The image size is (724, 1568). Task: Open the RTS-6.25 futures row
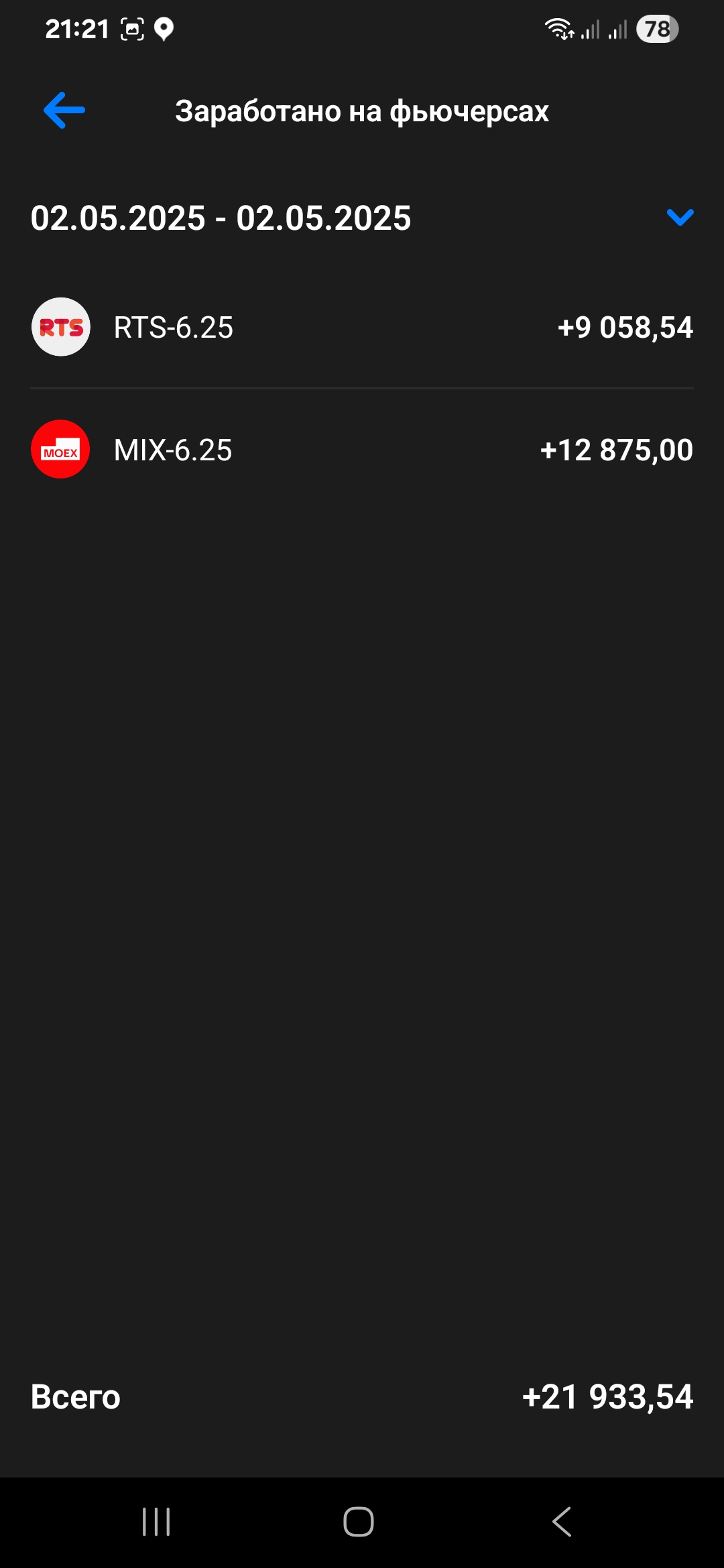362,328
